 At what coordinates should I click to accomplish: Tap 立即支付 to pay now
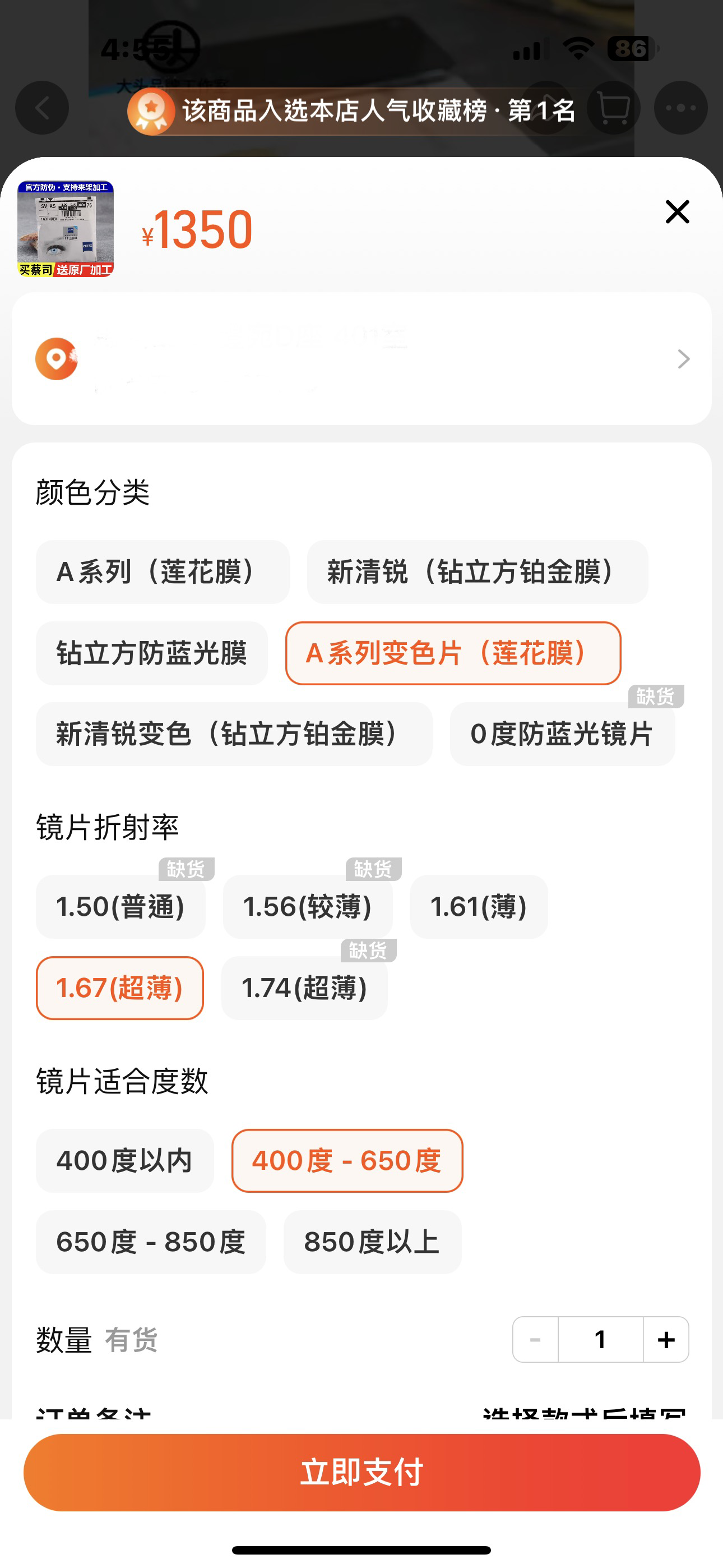pyautogui.click(x=361, y=1473)
